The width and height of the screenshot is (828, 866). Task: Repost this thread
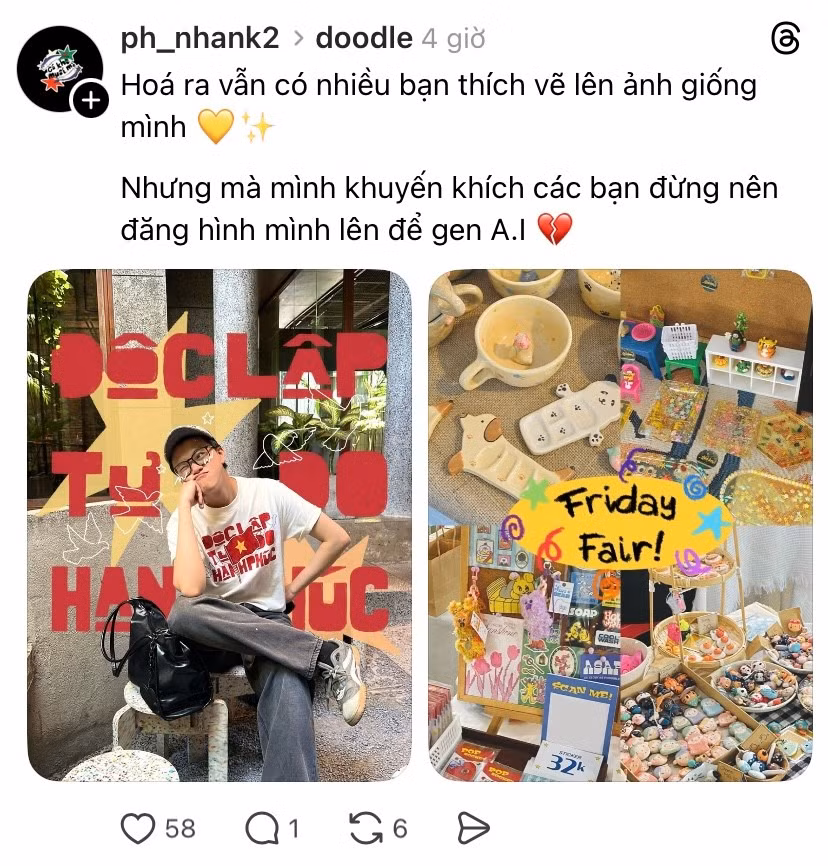(x=365, y=828)
